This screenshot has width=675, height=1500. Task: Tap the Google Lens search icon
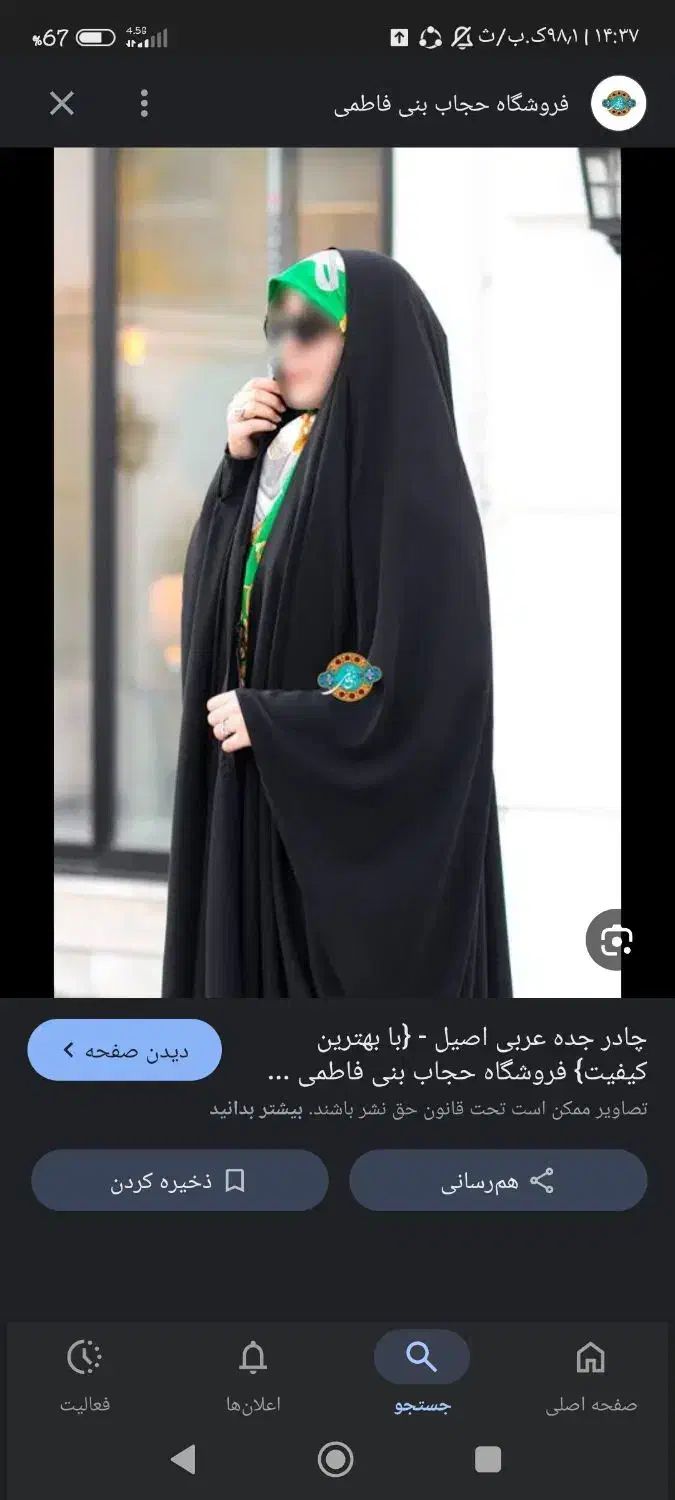coord(613,939)
